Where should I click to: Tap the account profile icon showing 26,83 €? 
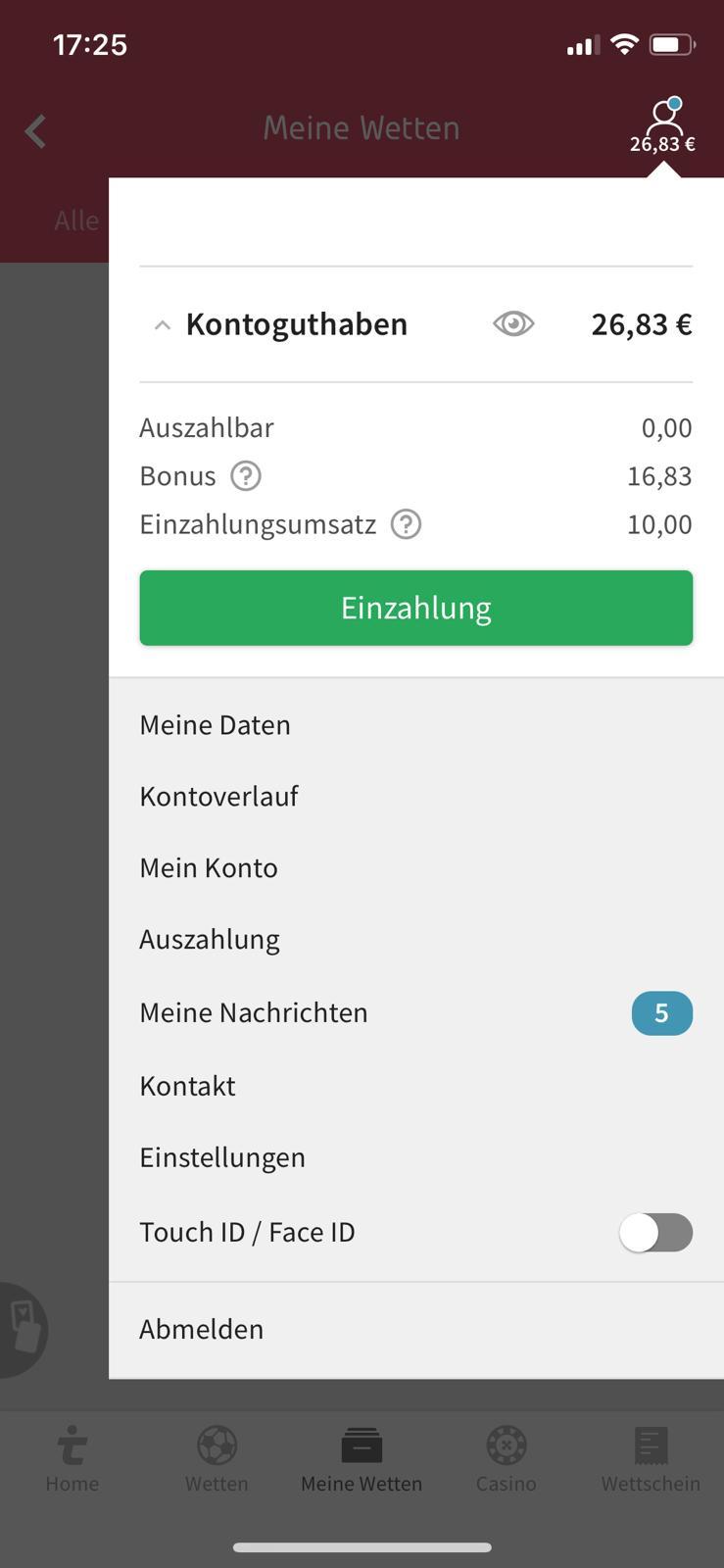pos(663,126)
